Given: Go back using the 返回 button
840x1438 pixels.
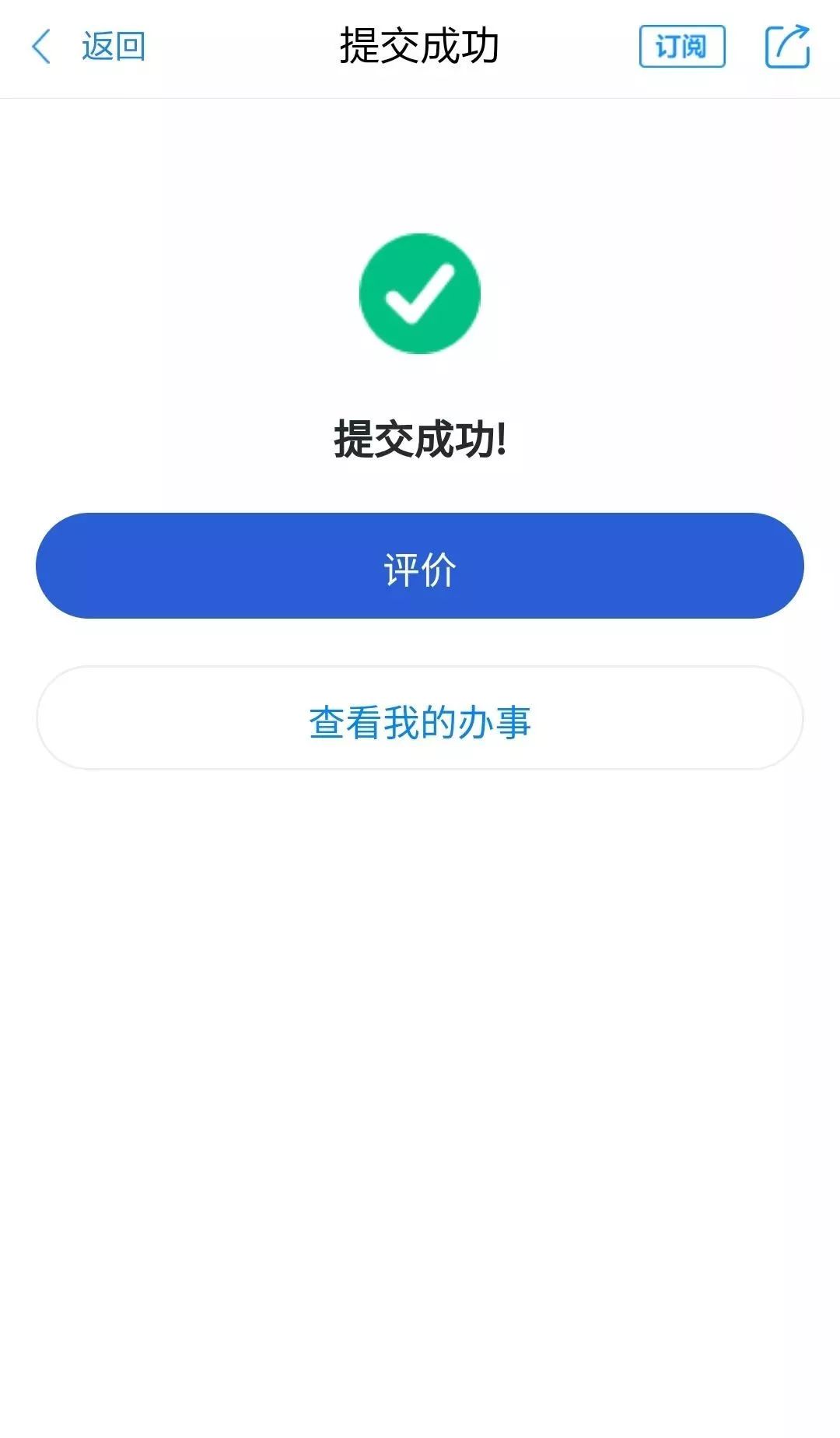Looking at the screenshot, I should click(x=88, y=47).
